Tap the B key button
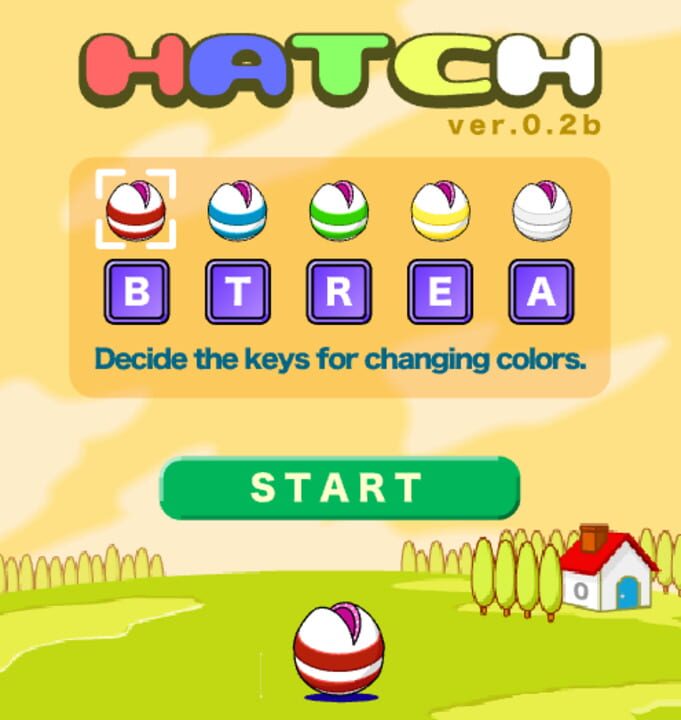681x720 pixels. 136,292
